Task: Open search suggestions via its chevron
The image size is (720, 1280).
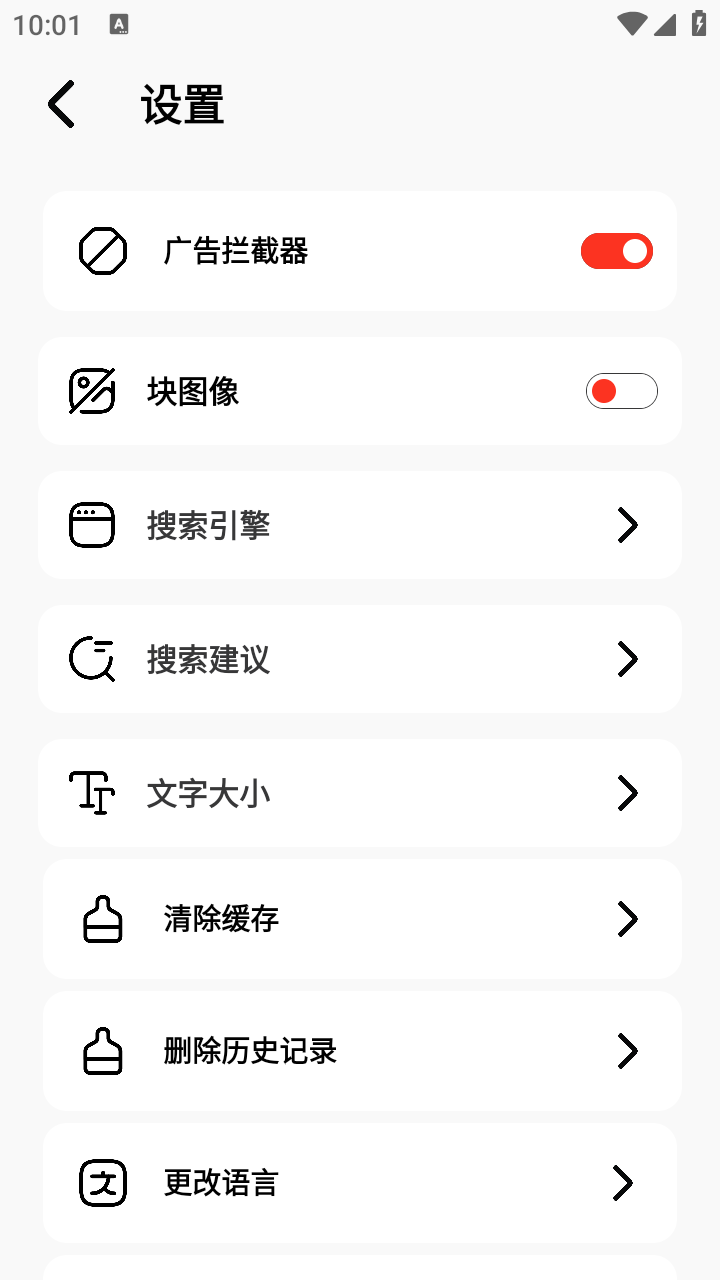Action: [x=627, y=659]
